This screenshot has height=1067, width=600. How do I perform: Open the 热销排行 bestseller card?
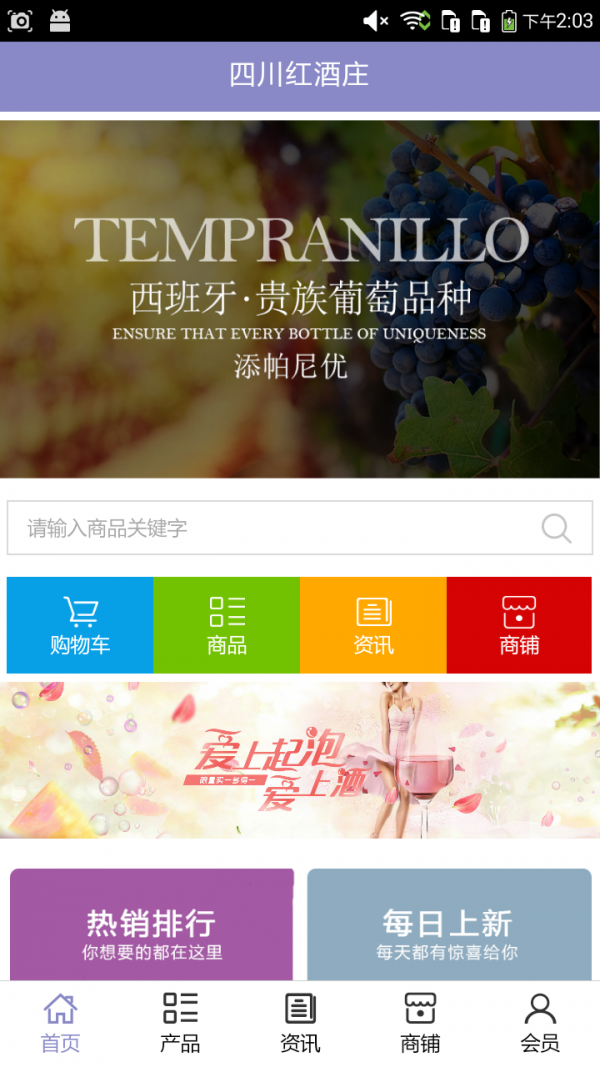(x=152, y=925)
